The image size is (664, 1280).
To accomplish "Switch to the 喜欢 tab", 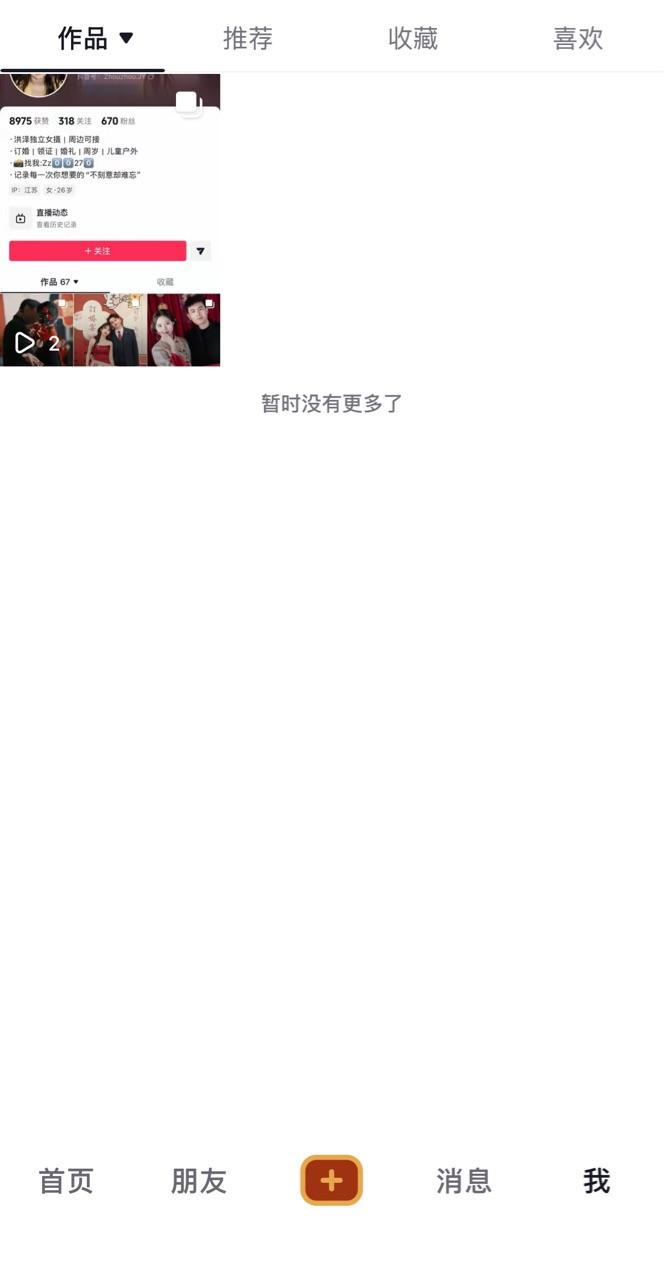I will 578,39.
